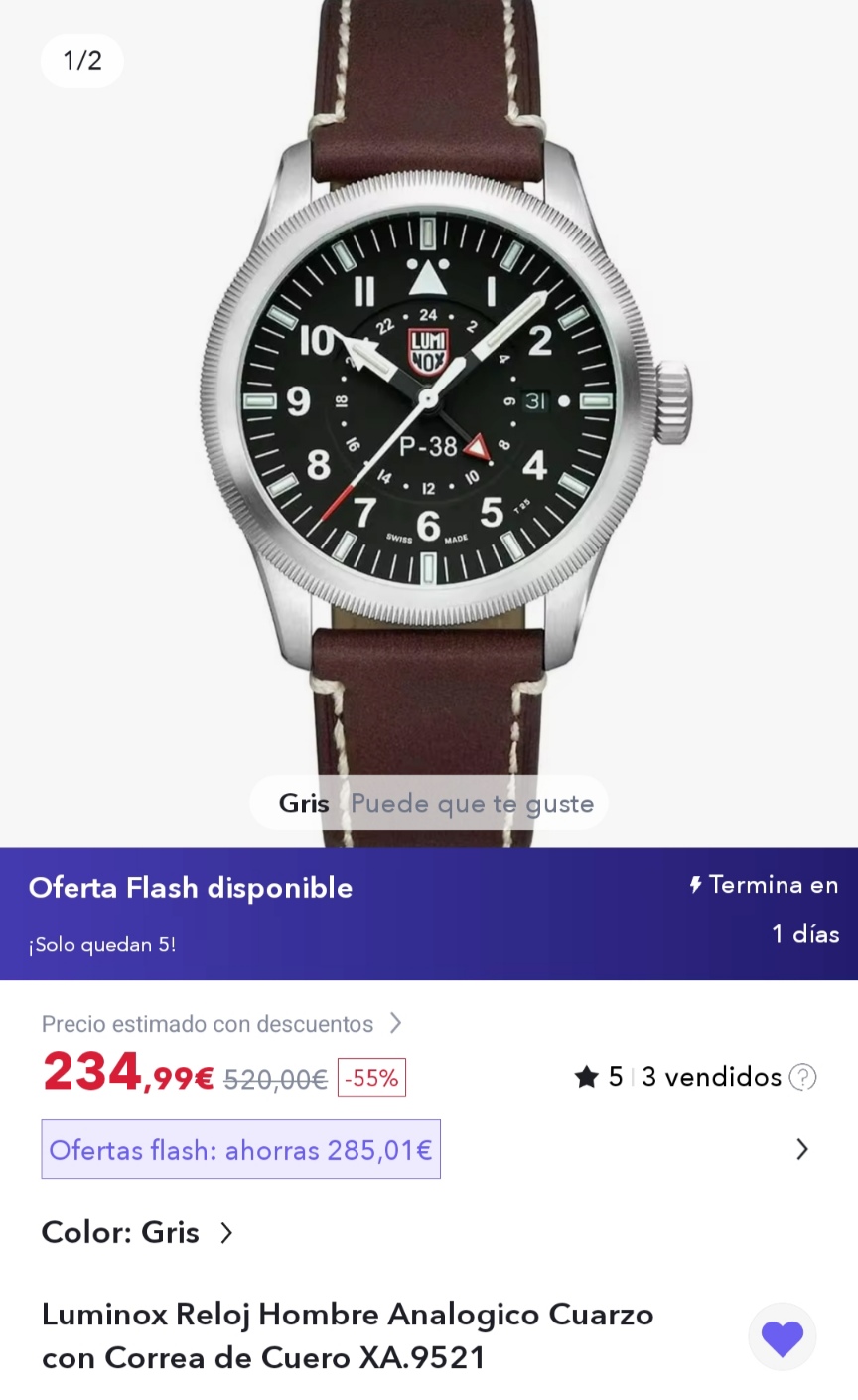The height and width of the screenshot is (1400, 858).
Task: Tap the help icon next to 3 vendidos
Action: (802, 1077)
